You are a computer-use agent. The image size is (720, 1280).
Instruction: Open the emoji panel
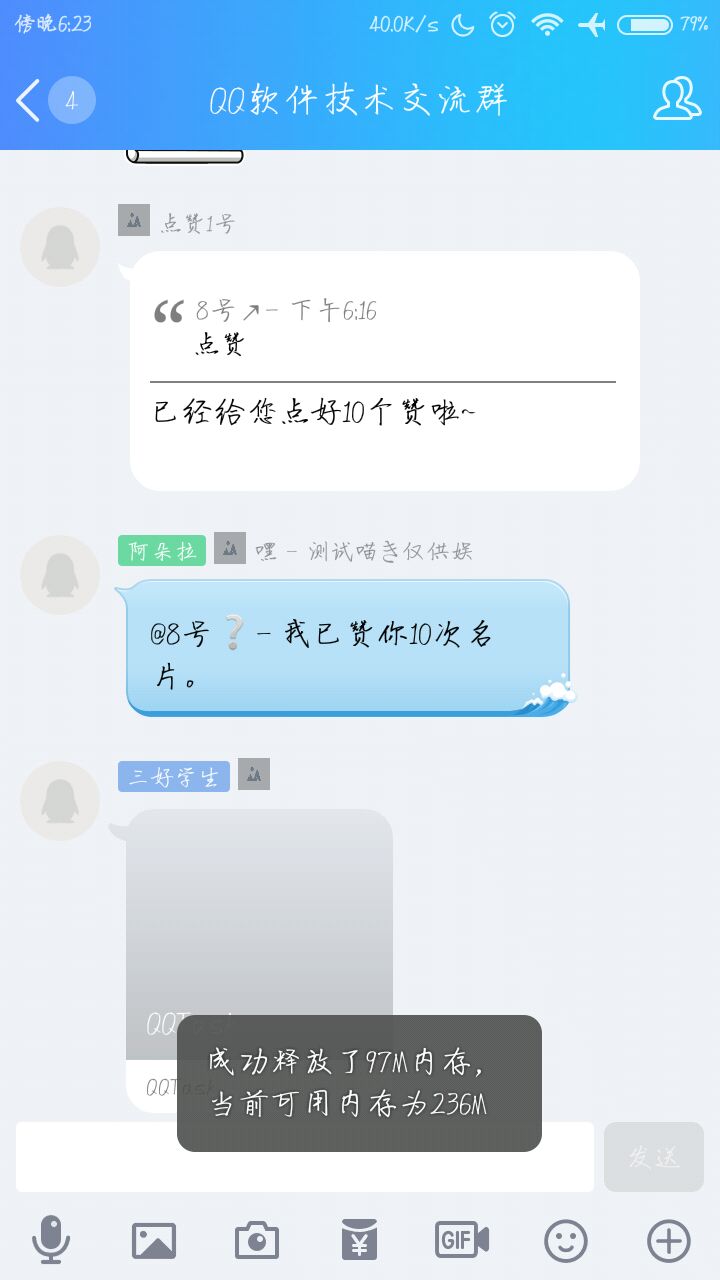pos(565,1241)
